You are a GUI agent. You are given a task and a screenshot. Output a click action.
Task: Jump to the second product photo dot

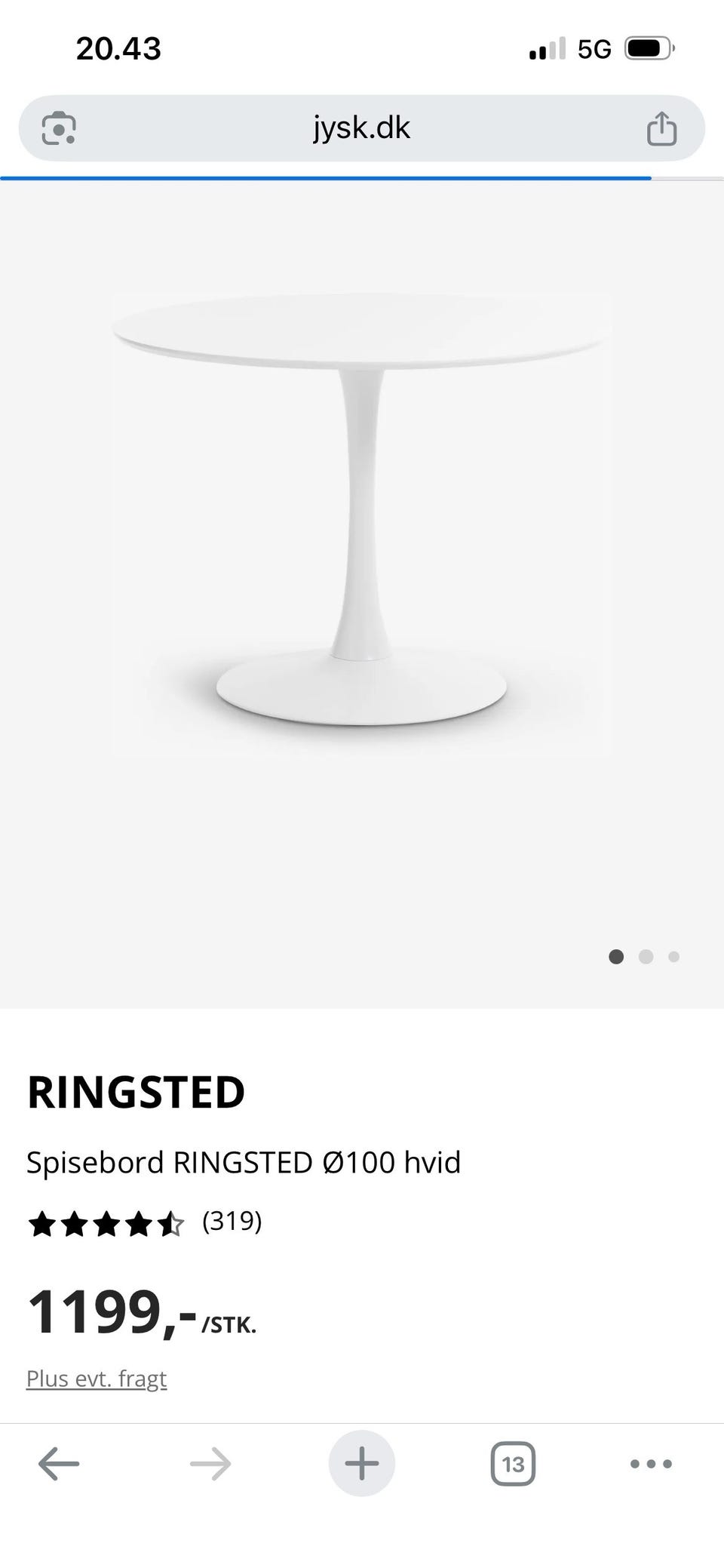[x=646, y=957]
